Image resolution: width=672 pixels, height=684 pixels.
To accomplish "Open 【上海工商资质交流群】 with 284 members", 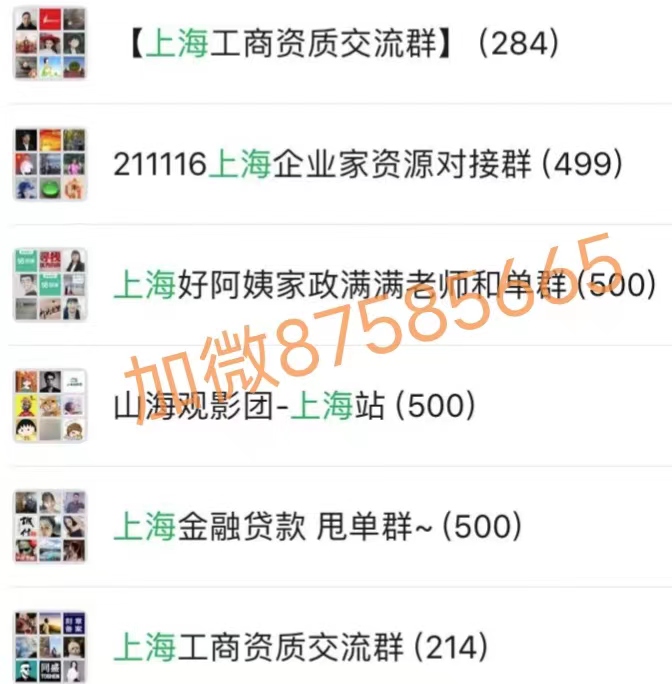I will (x=340, y=45).
